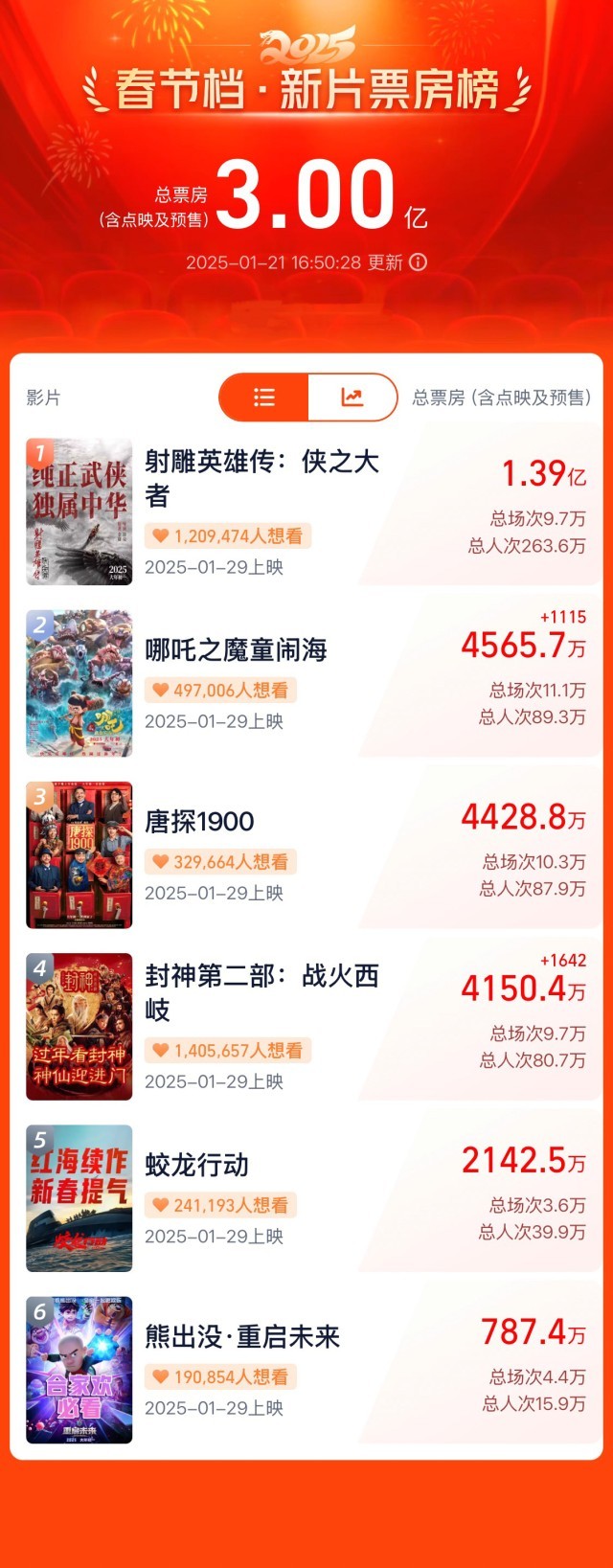This screenshot has width=613, height=1568.
Task: Switch to the list view segment
Action: click(264, 398)
